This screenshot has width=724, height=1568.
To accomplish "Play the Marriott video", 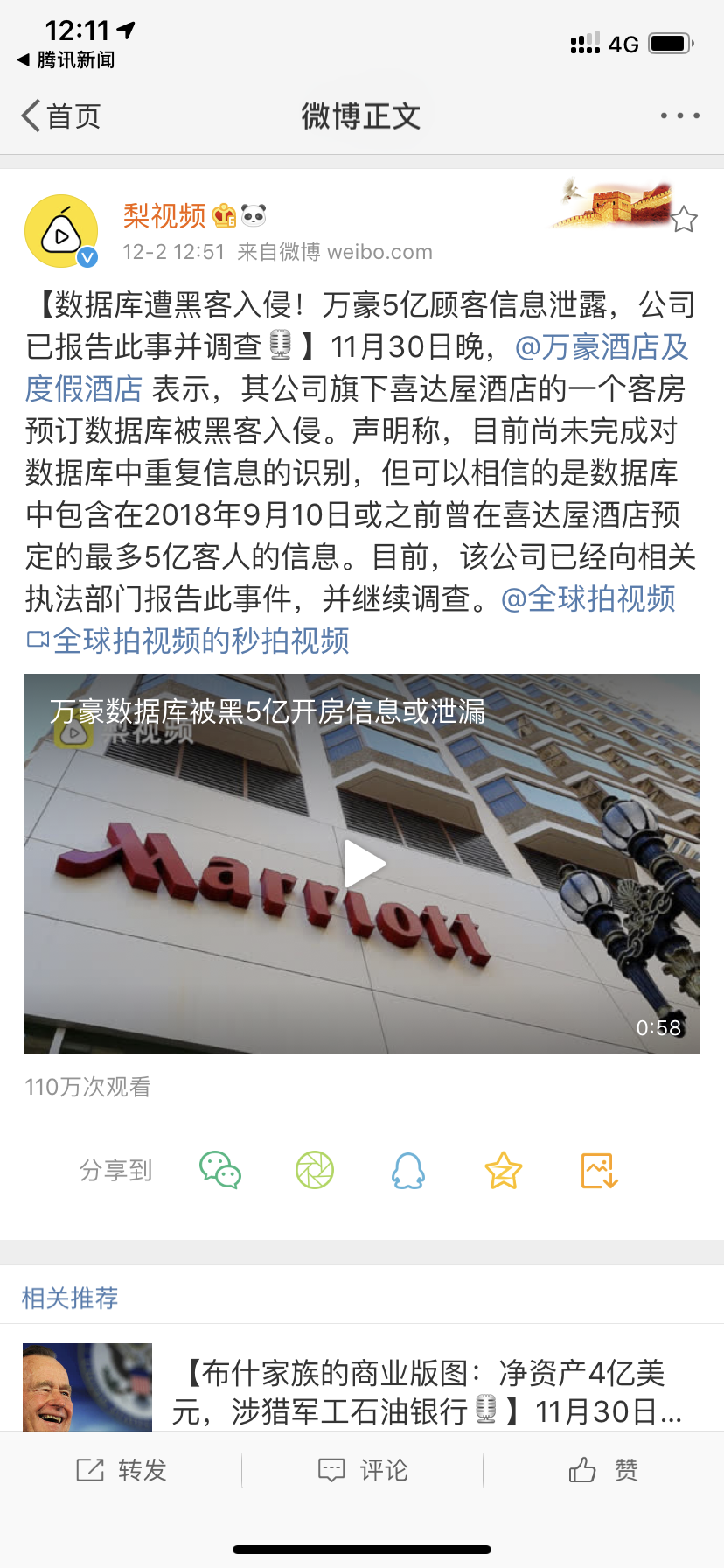I will point(363,864).
